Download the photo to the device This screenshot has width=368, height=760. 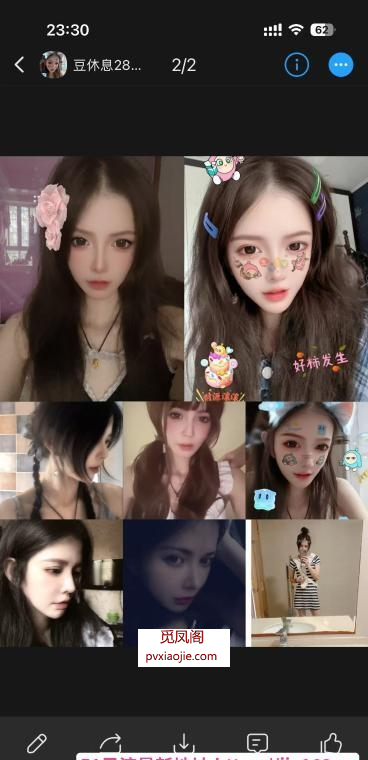[x=184, y=743]
